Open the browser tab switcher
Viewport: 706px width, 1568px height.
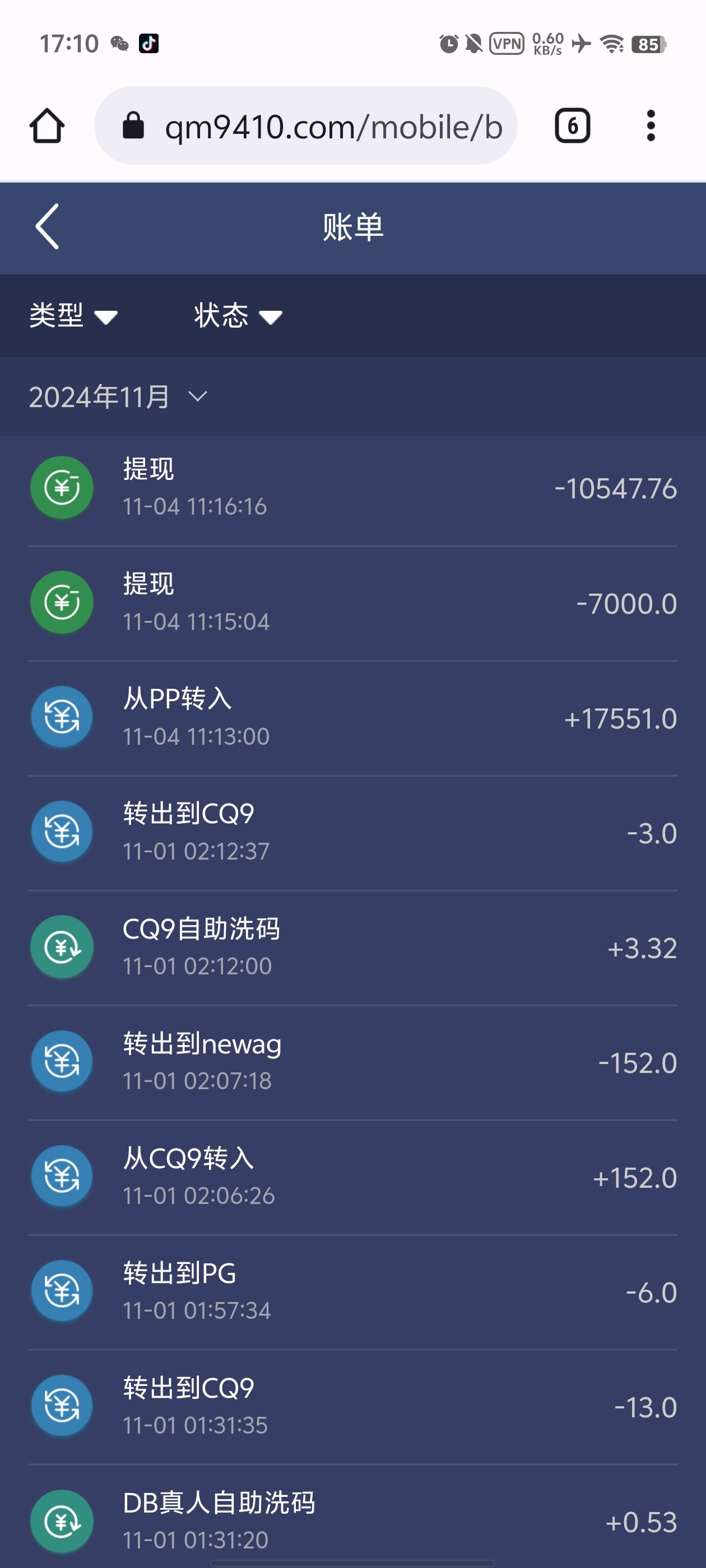click(x=572, y=126)
